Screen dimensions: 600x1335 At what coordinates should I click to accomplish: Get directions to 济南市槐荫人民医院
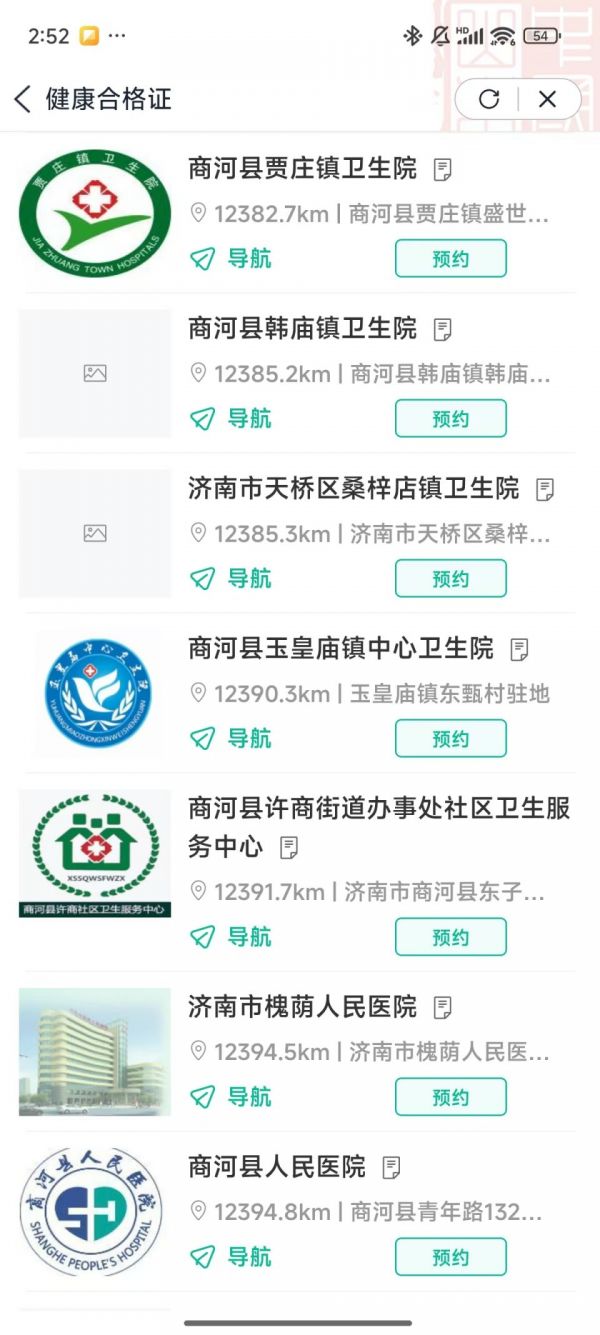[x=232, y=1098]
